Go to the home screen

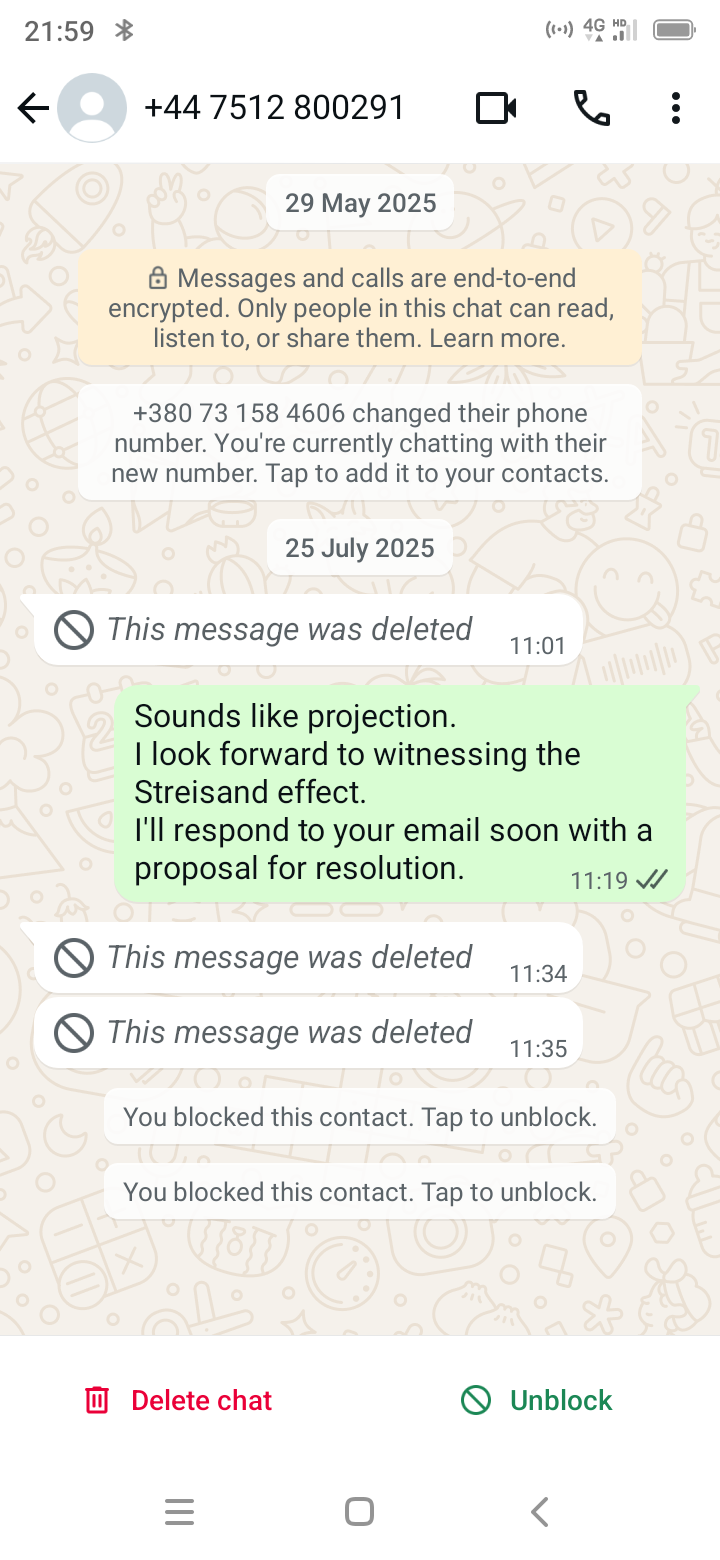[x=359, y=1512]
